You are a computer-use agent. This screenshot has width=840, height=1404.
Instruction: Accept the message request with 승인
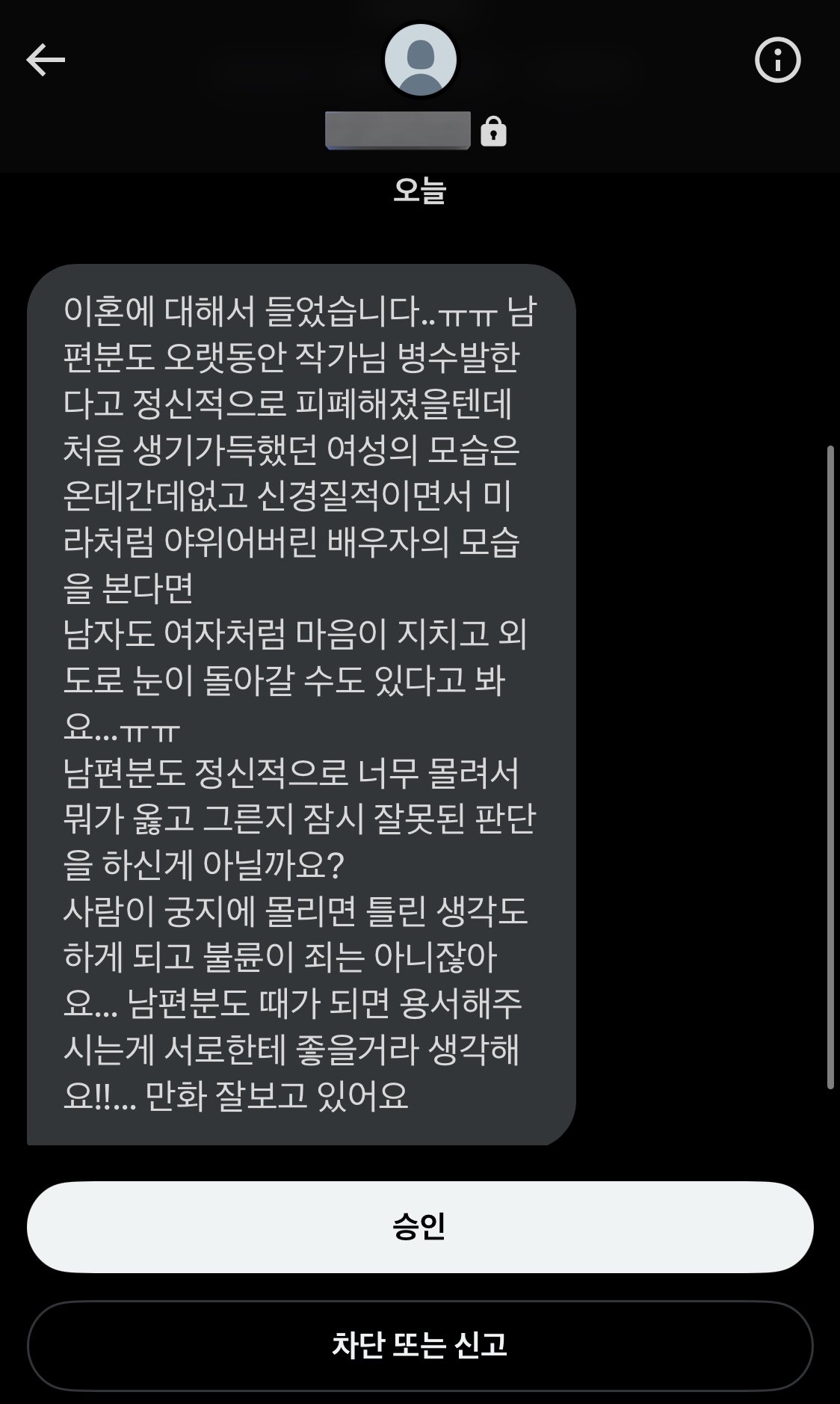click(420, 1227)
